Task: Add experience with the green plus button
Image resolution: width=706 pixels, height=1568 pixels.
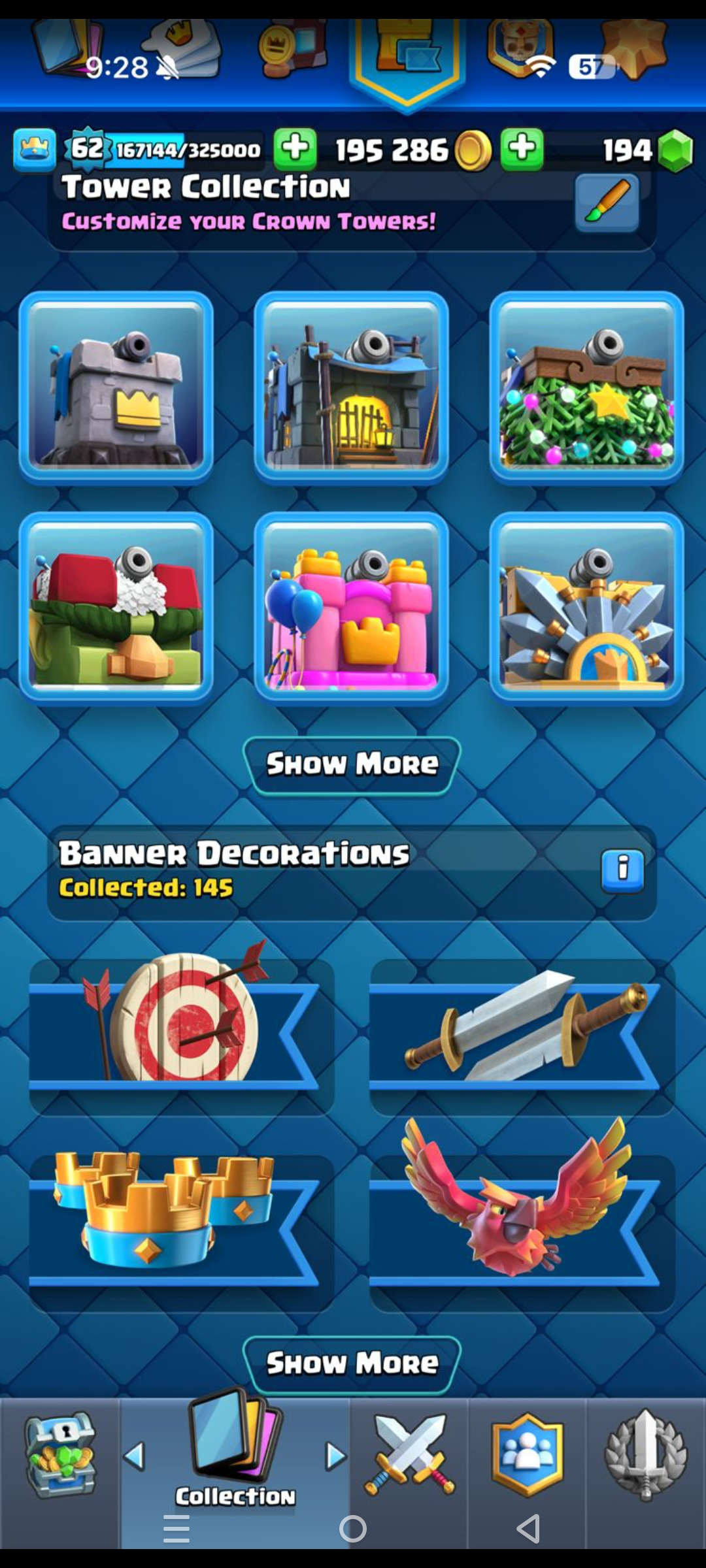Action: tap(295, 149)
